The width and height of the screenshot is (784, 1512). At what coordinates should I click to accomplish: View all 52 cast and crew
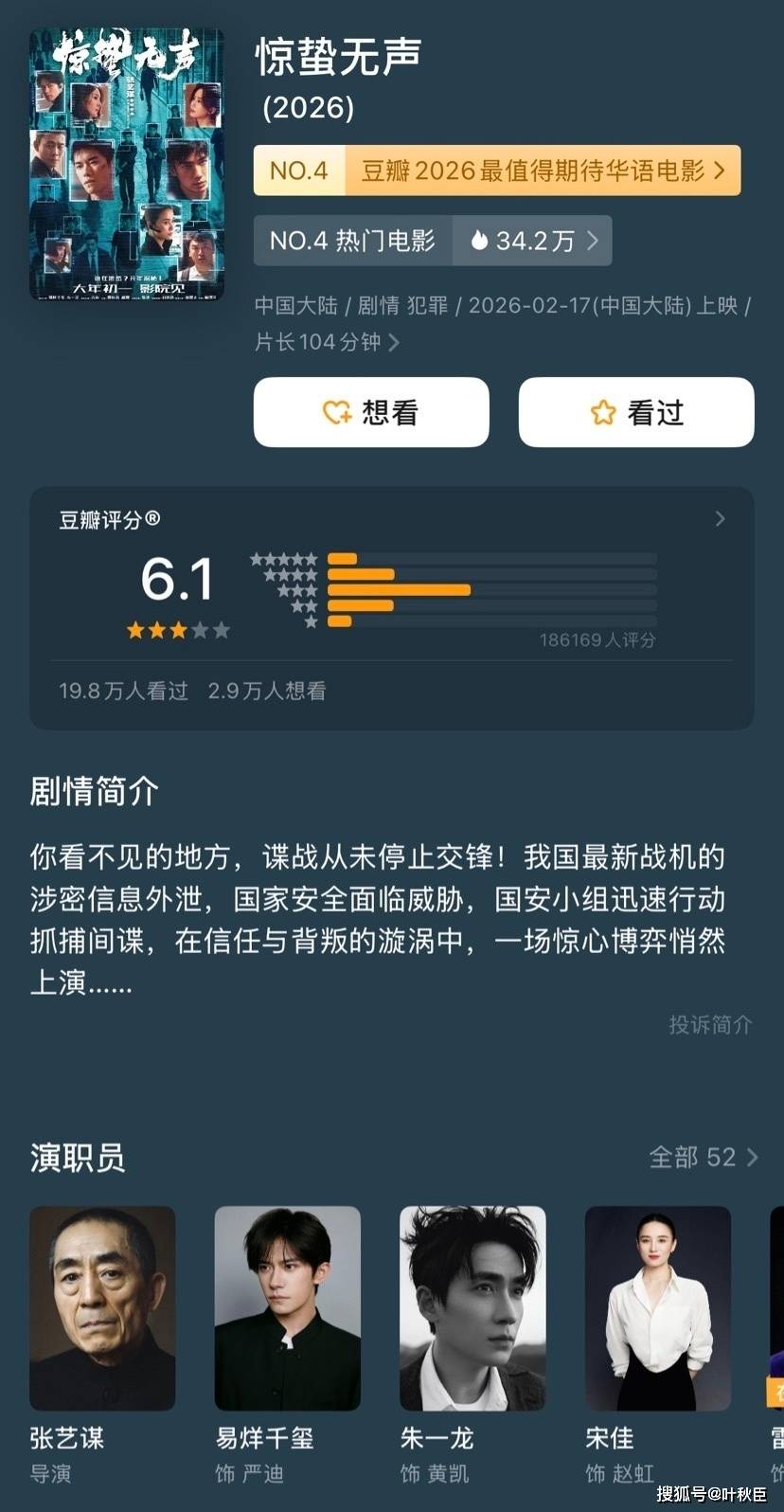tap(703, 1157)
